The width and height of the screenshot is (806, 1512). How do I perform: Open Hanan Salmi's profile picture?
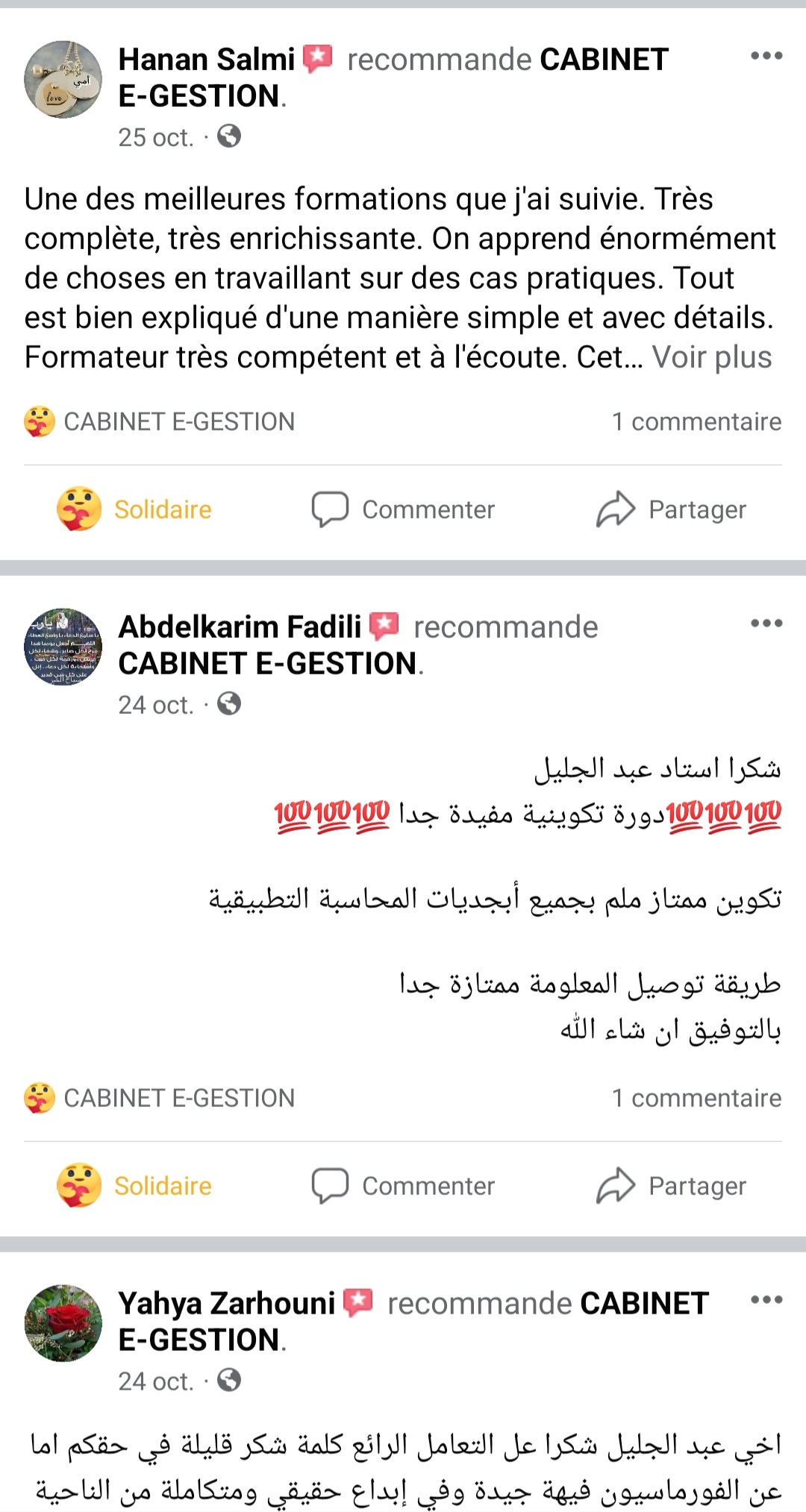(63, 79)
